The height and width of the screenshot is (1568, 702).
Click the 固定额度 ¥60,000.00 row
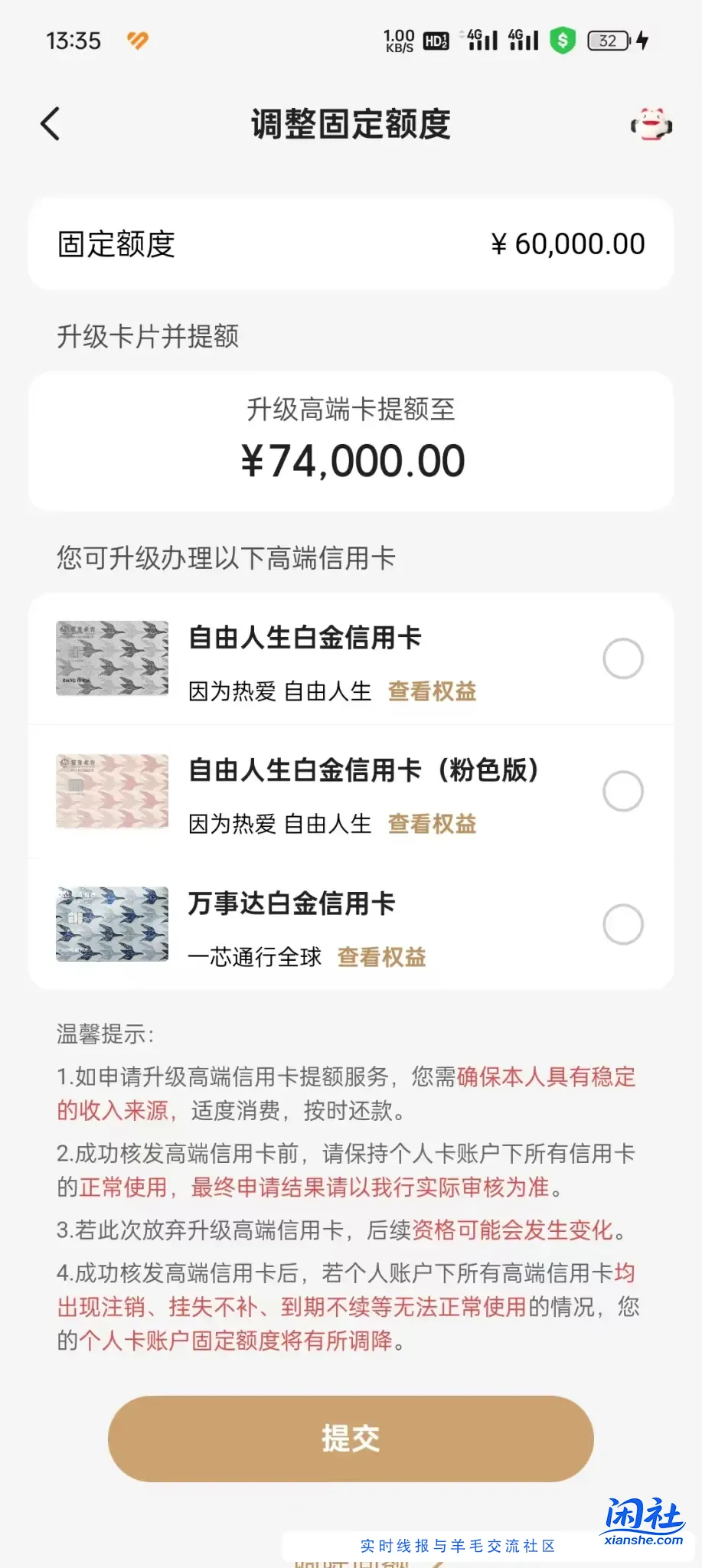pos(350,243)
